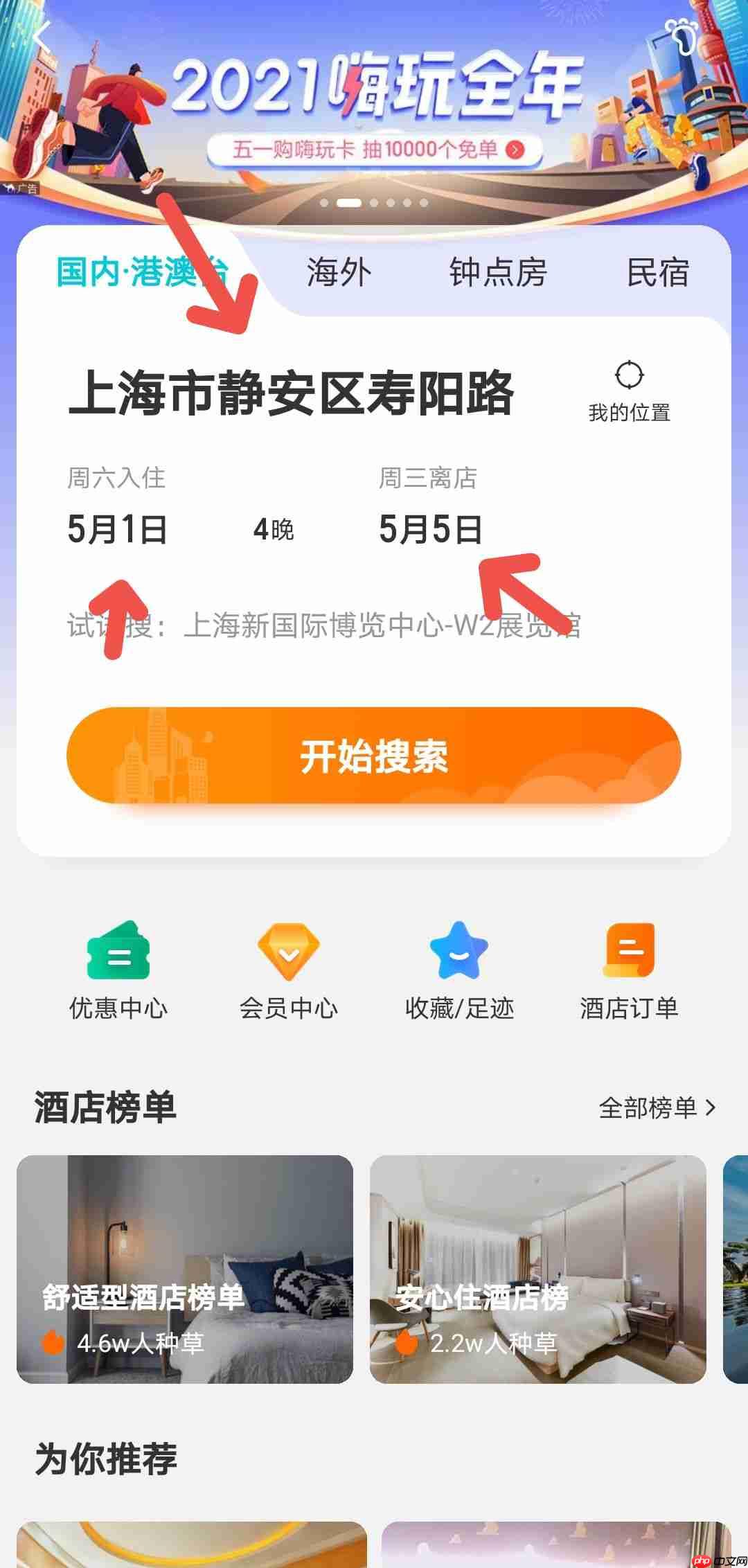The width and height of the screenshot is (748, 1568).
Task: Change nights count by tapping 4晚
Action: tap(276, 531)
